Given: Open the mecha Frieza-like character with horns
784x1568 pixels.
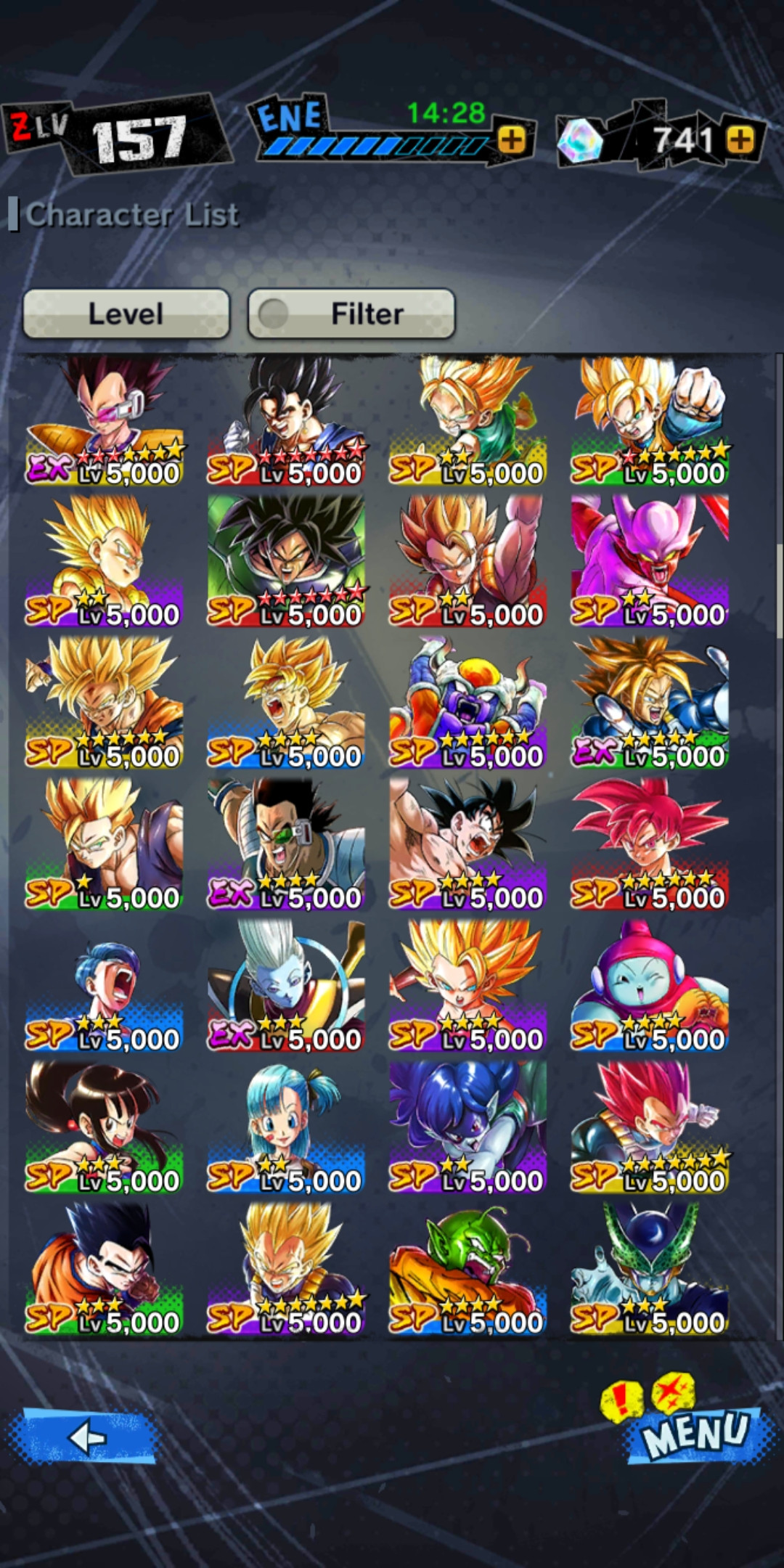Looking at the screenshot, I should pyautogui.click(x=467, y=703).
